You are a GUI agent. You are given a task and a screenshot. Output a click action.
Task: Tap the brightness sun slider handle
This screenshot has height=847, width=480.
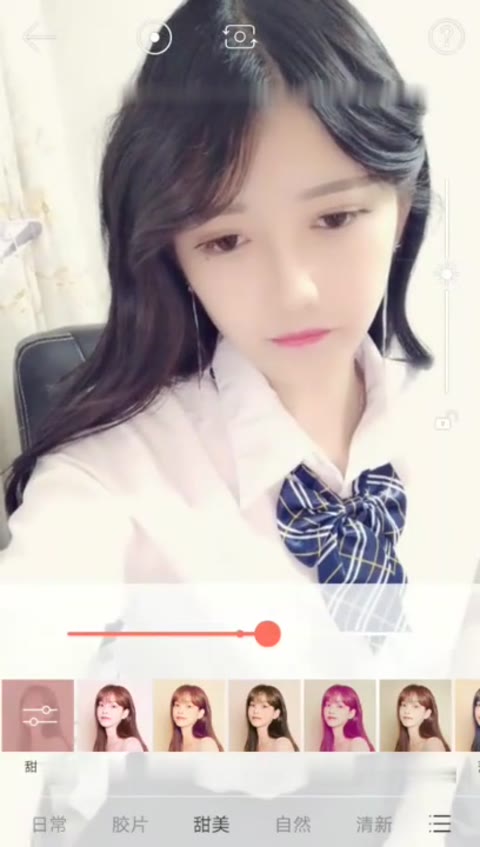(447, 274)
